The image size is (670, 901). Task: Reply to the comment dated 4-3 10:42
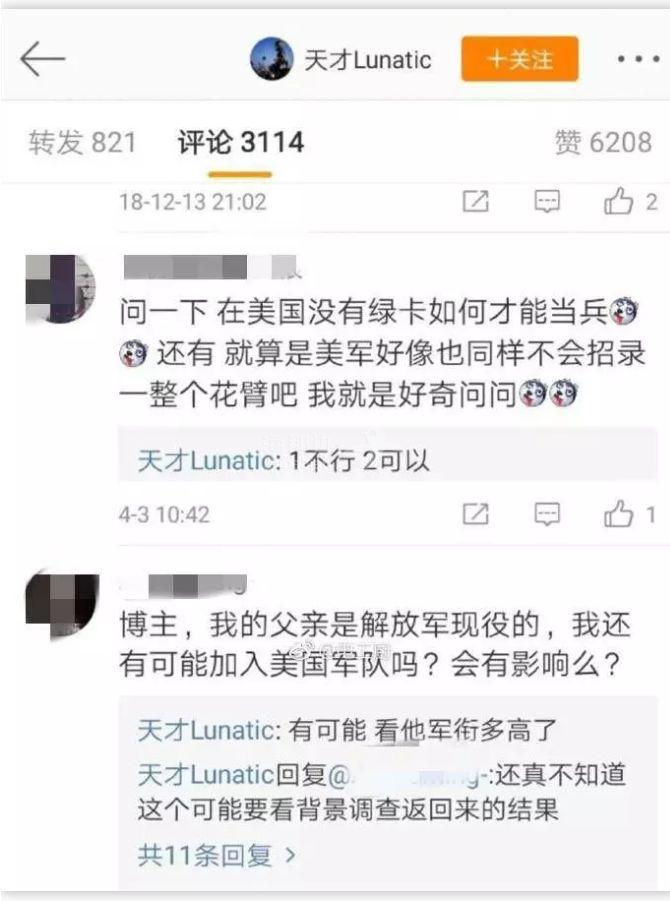click(547, 514)
